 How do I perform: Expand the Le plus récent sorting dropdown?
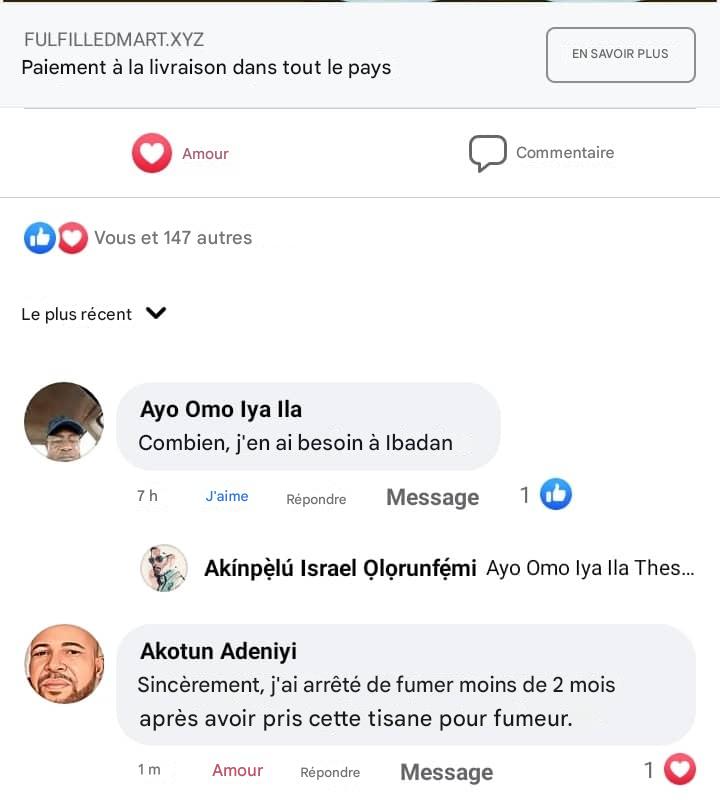point(94,314)
